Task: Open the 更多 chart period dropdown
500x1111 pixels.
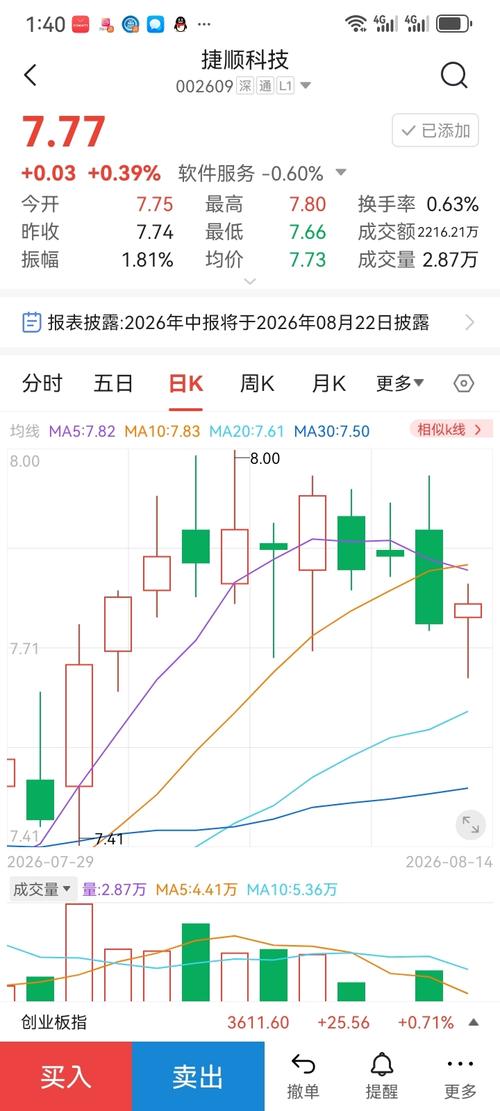Action: 400,383
